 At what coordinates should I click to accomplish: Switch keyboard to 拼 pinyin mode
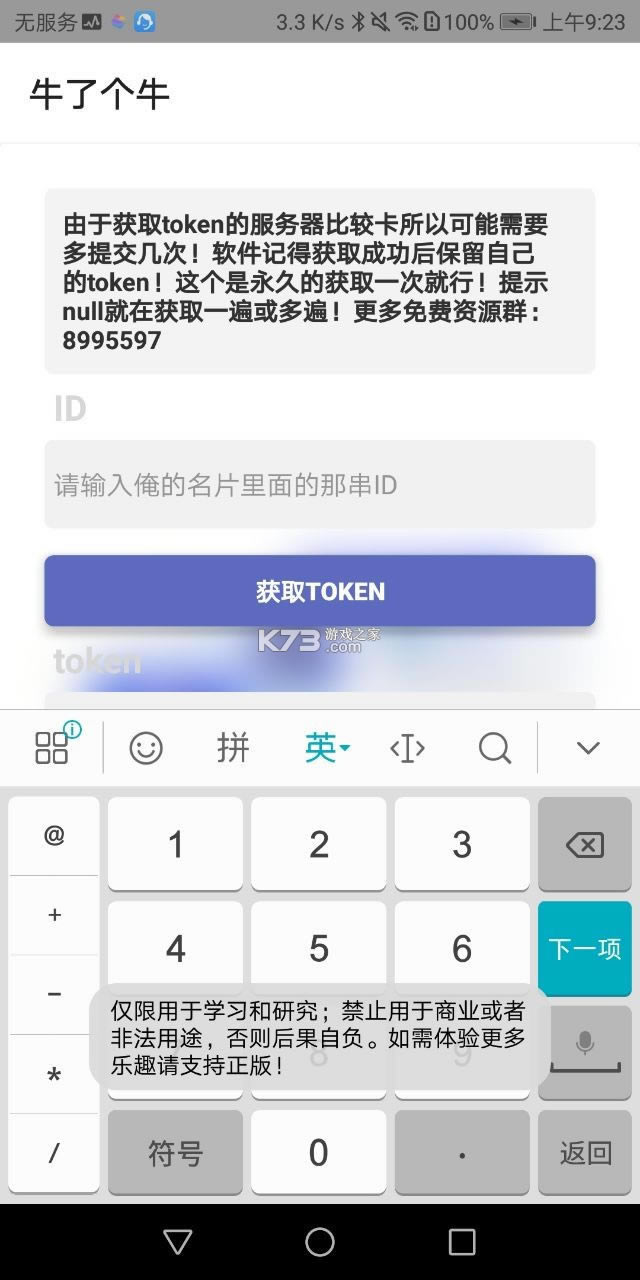click(x=233, y=748)
